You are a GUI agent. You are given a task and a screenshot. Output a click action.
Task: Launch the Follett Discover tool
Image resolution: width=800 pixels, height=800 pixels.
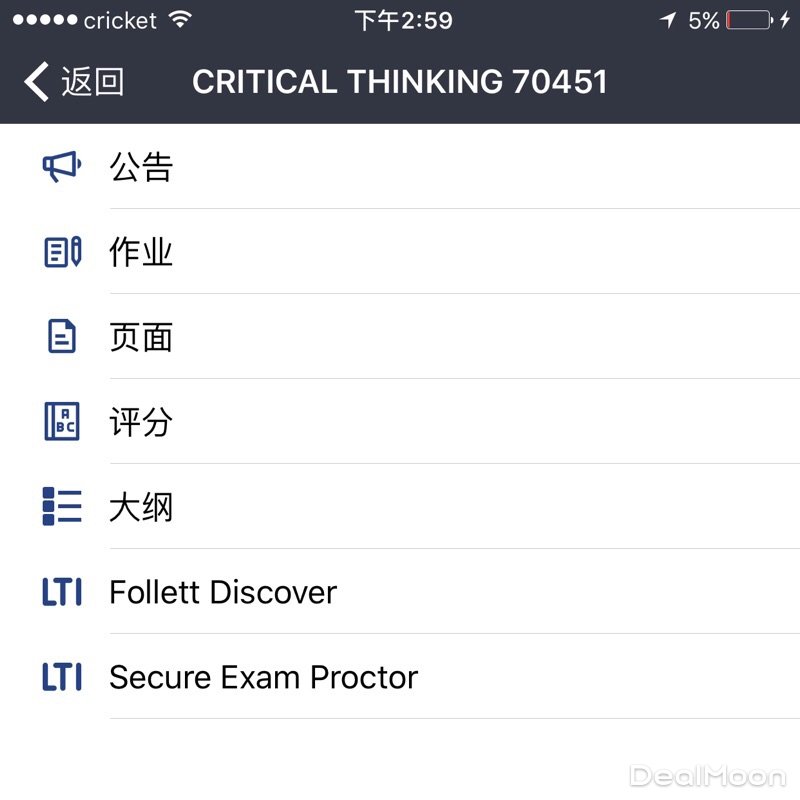point(223,592)
